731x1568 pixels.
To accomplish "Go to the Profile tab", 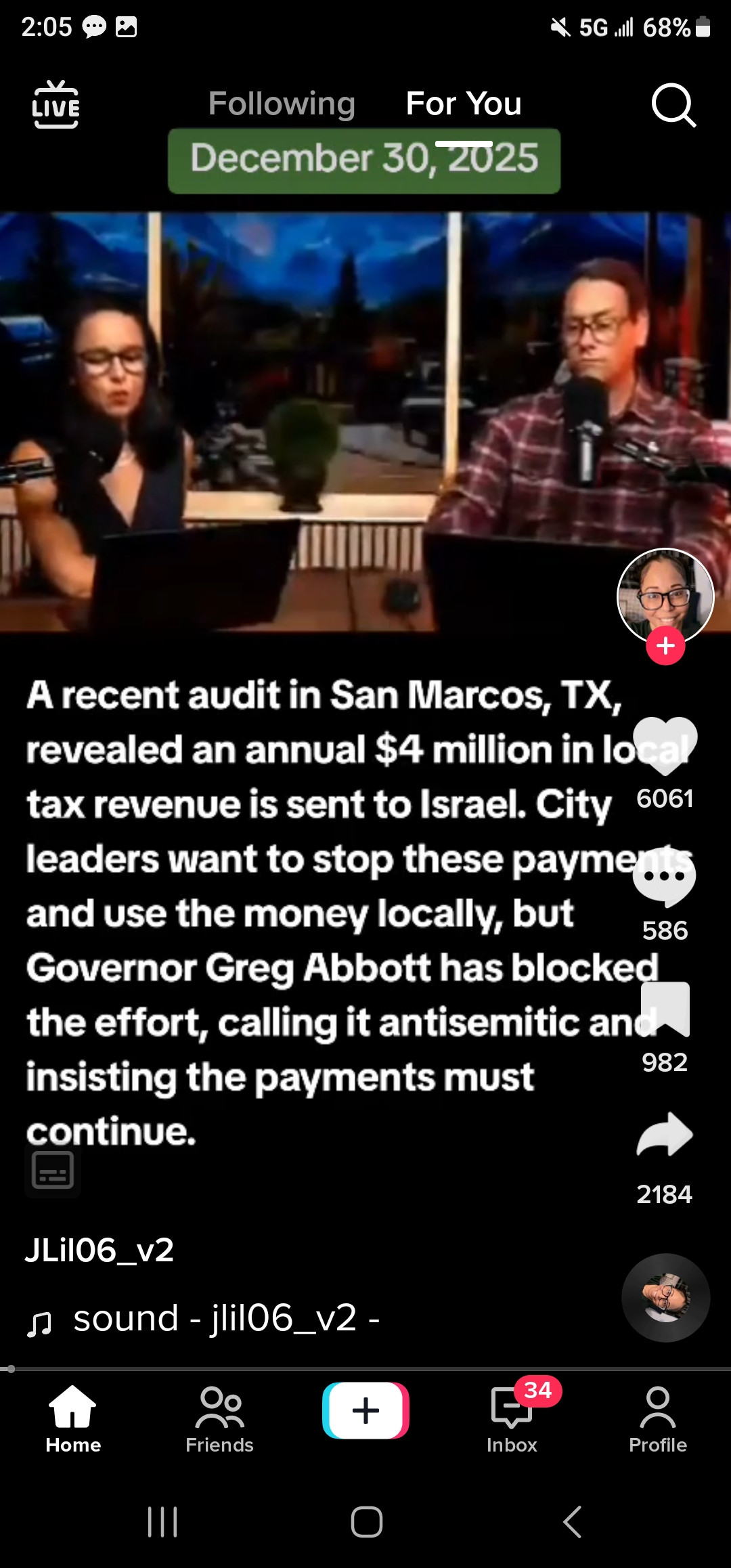I will (657, 1419).
